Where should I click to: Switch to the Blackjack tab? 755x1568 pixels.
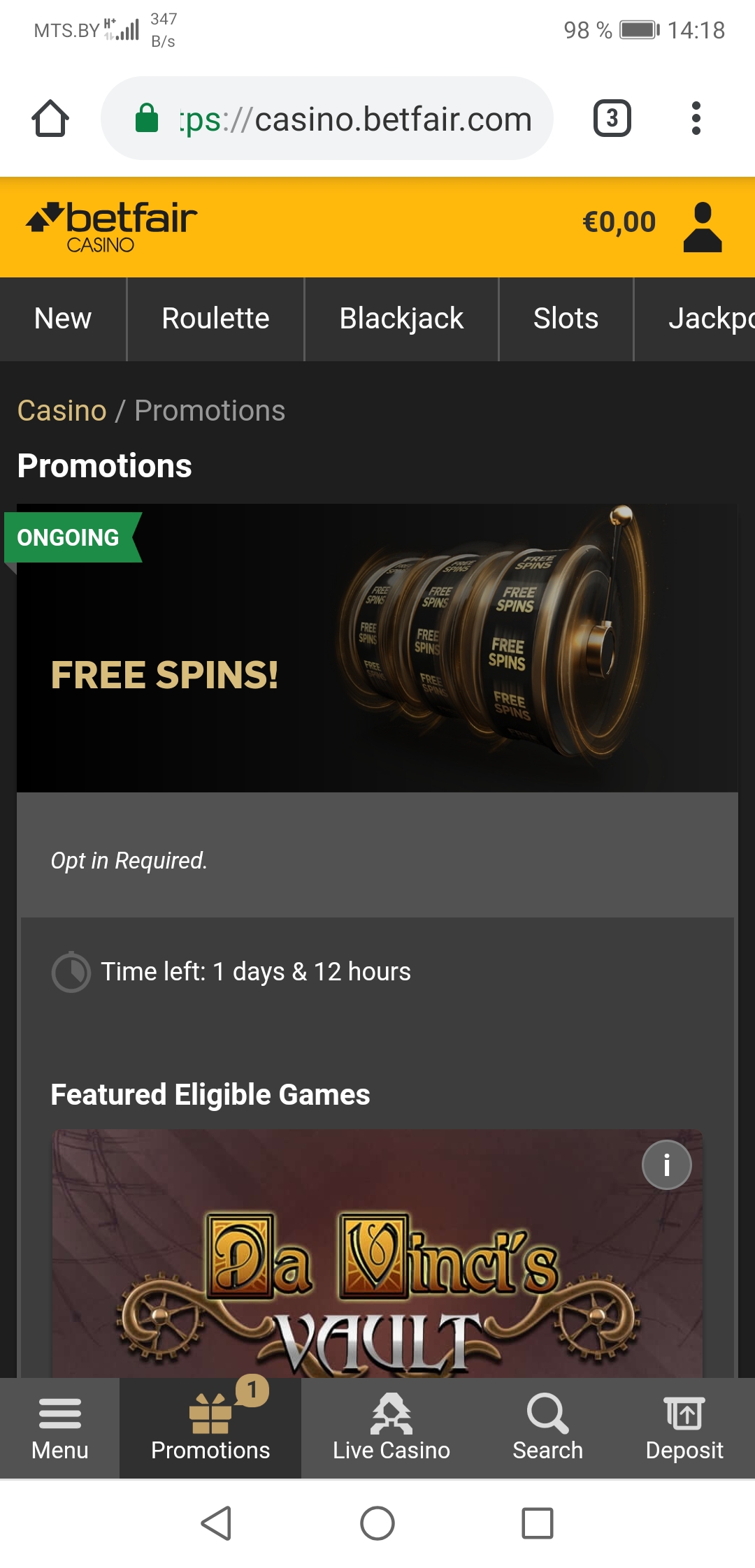401,319
